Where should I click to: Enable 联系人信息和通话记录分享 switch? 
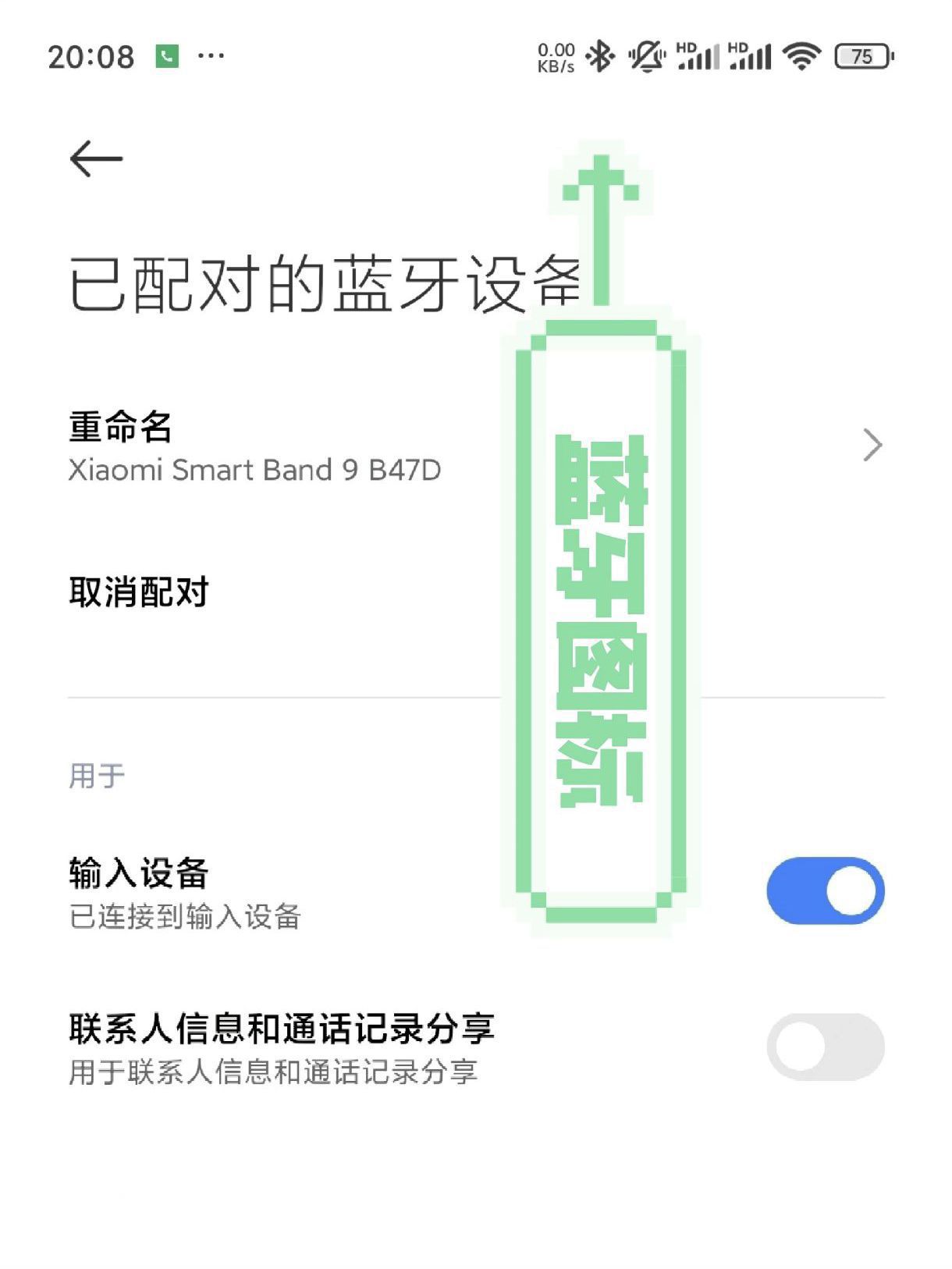pos(825,1047)
